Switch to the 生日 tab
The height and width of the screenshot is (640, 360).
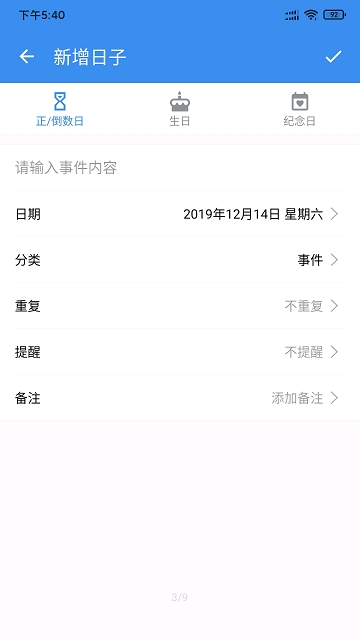coord(180,109)
